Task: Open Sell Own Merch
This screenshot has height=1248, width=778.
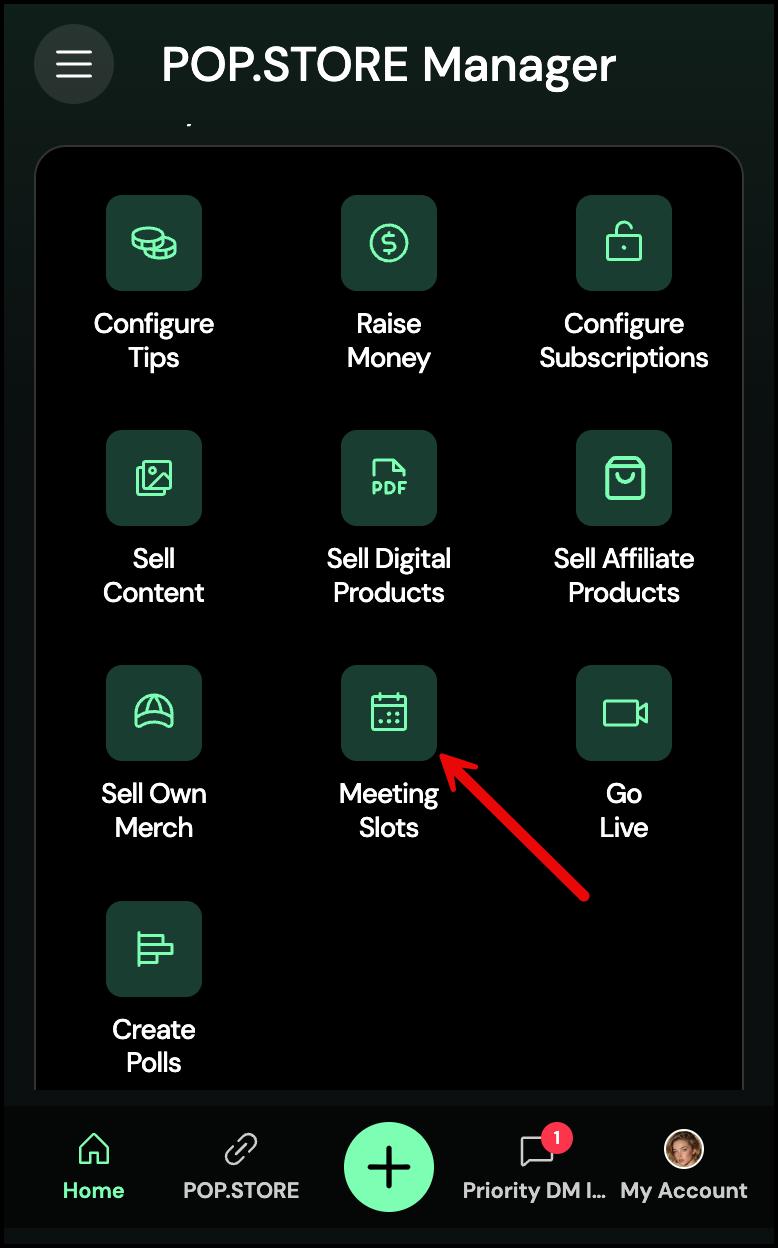Action: 154,713
